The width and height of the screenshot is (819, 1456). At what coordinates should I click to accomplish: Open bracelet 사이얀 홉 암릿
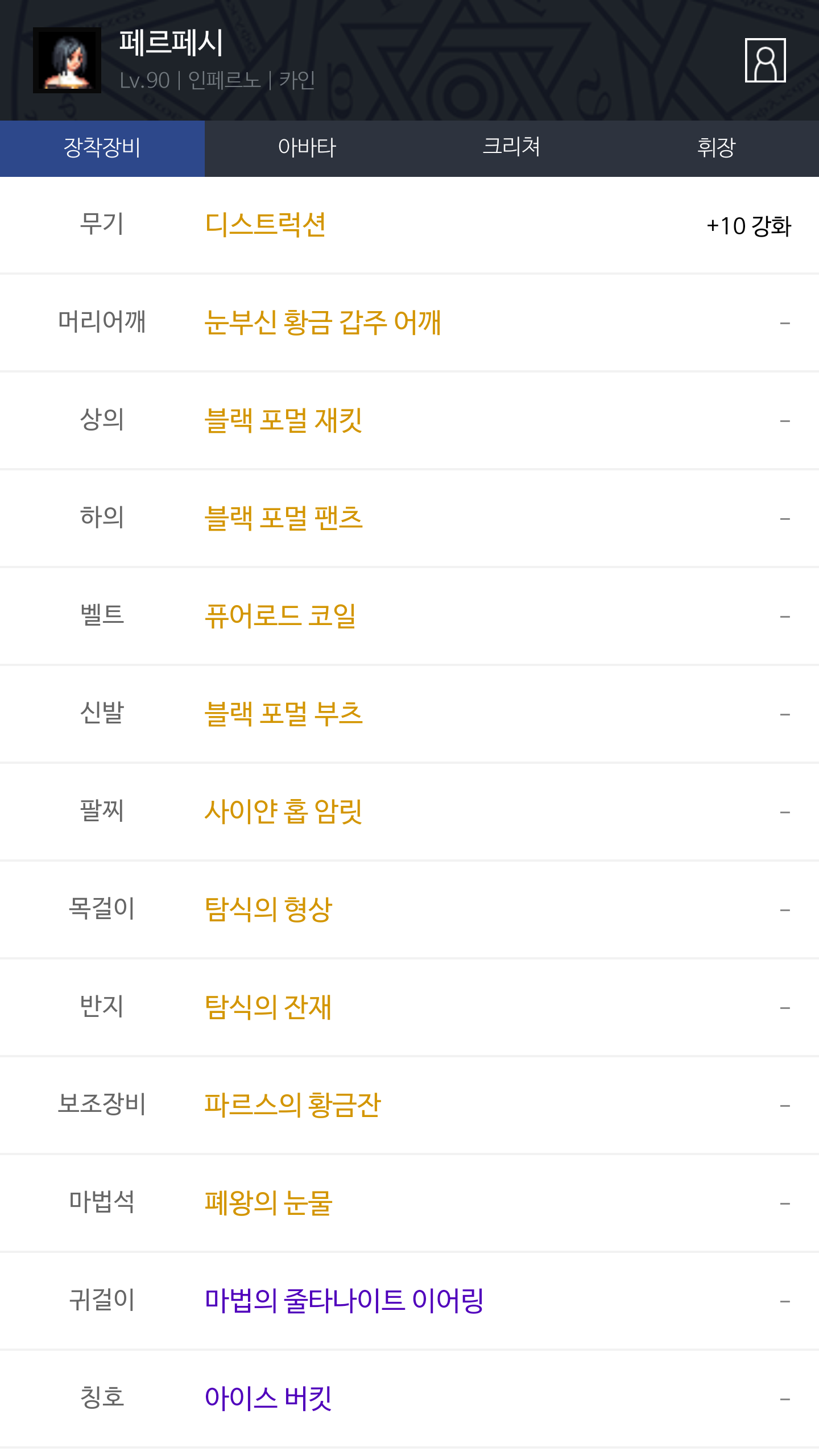tap(283, 812)
